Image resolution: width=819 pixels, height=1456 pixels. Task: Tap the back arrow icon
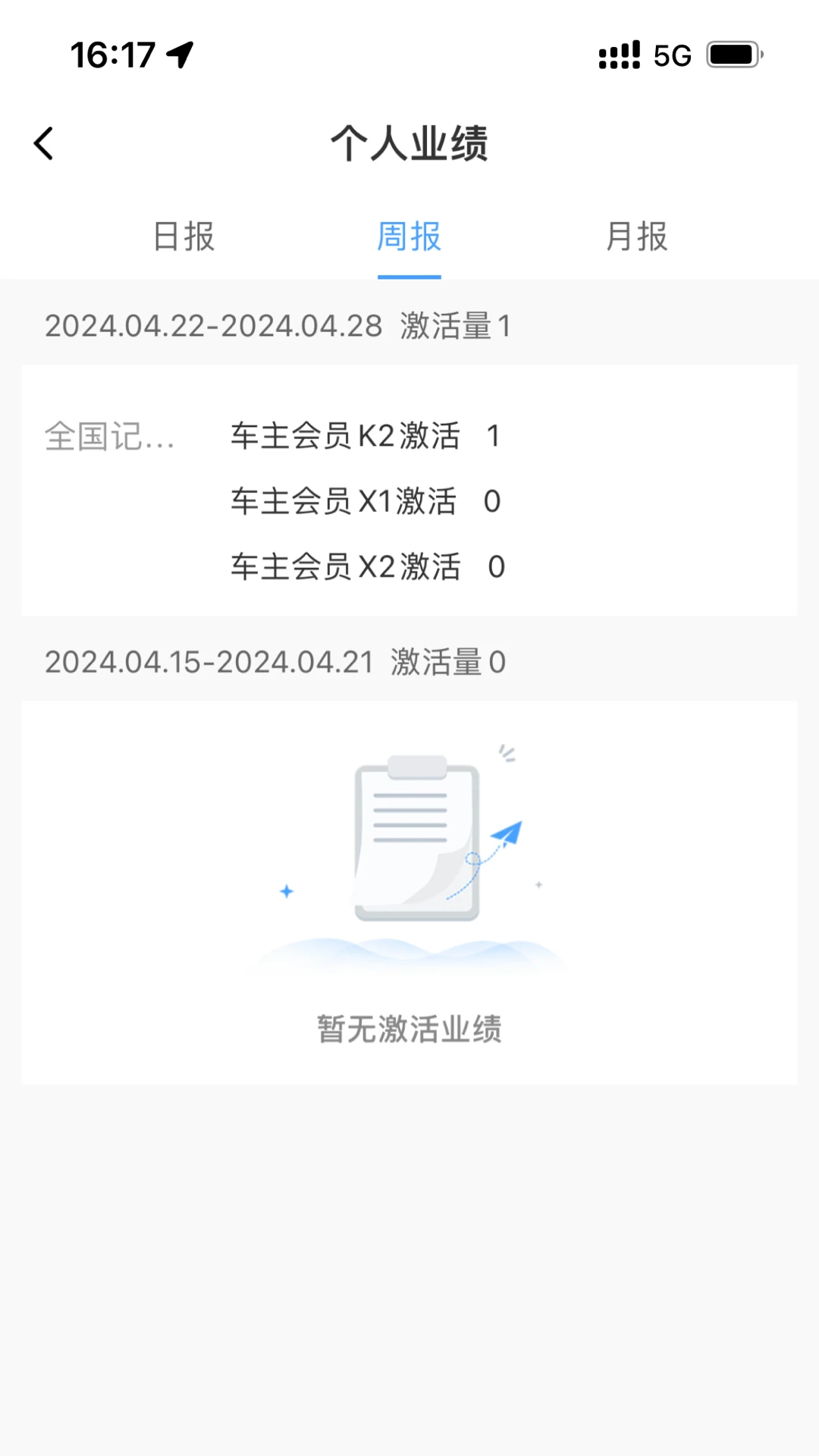click(x=43, y=143)
